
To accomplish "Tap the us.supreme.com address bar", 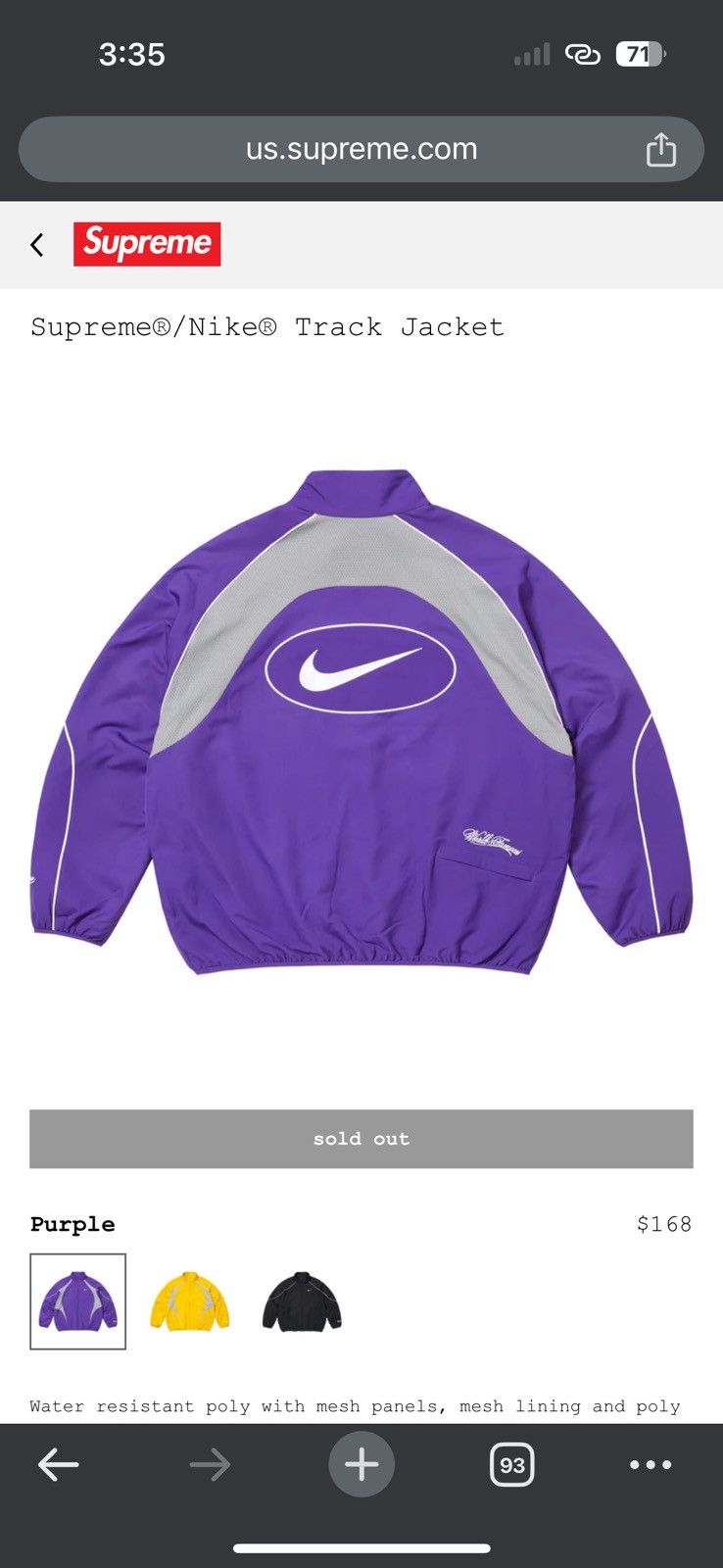I will pos(361,149).
